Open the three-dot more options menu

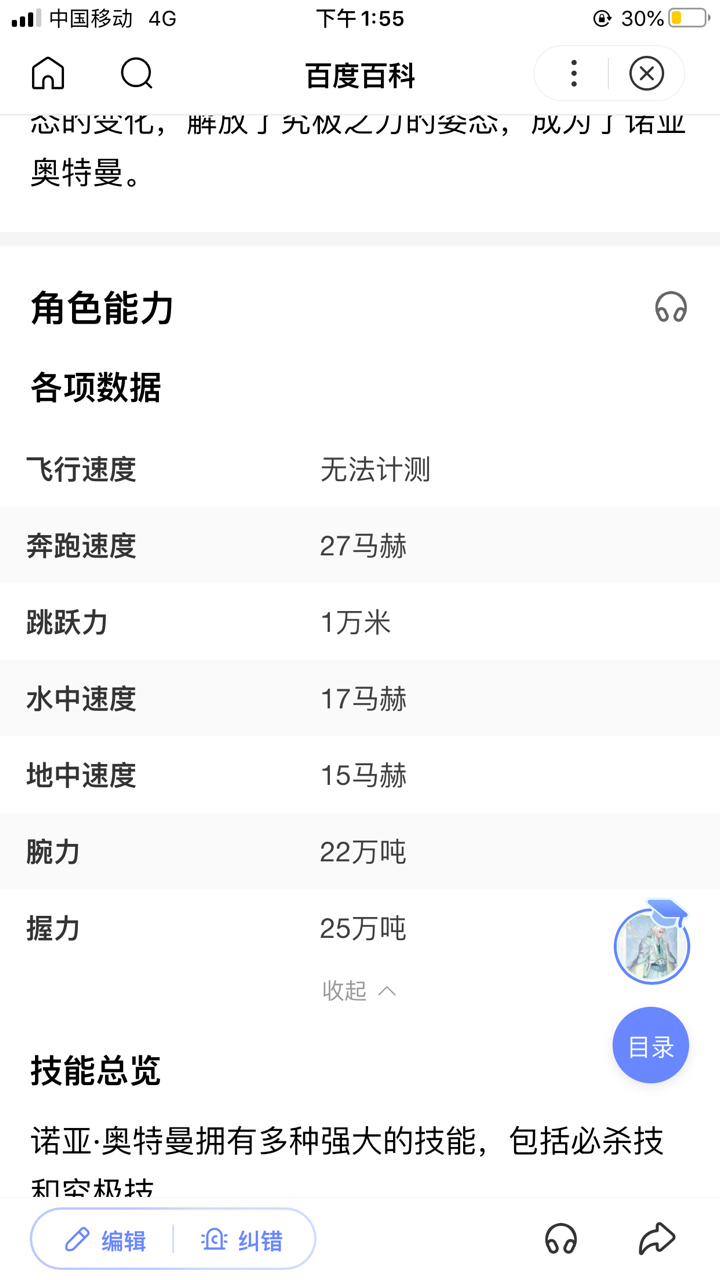click(x=573, y=74)
